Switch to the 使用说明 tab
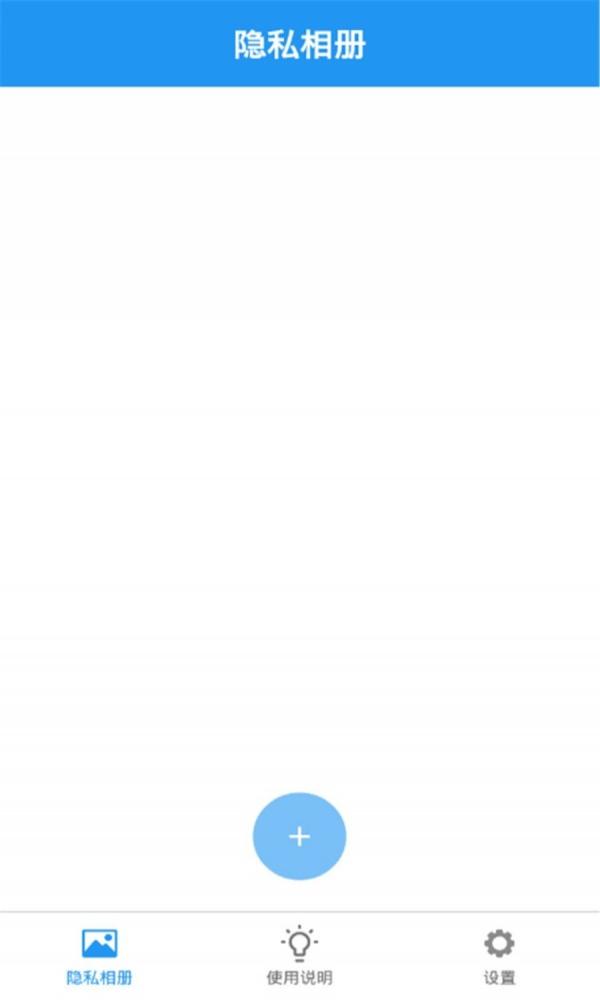The height and width of the screenshot is (1000, 600). (x=299, y=956)
